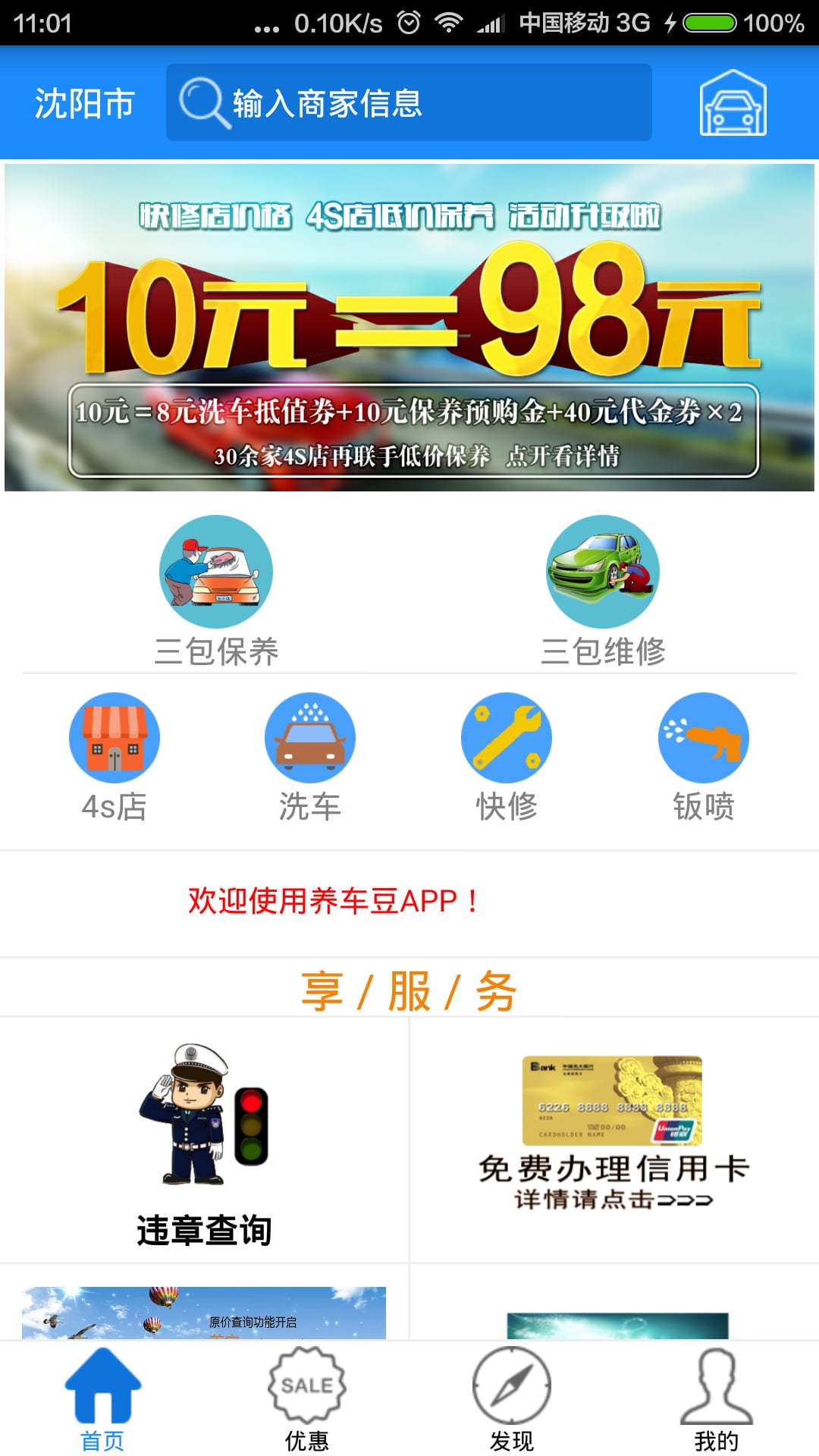Open 违章查询 traffic violation lookup

tap(204, 1141)
